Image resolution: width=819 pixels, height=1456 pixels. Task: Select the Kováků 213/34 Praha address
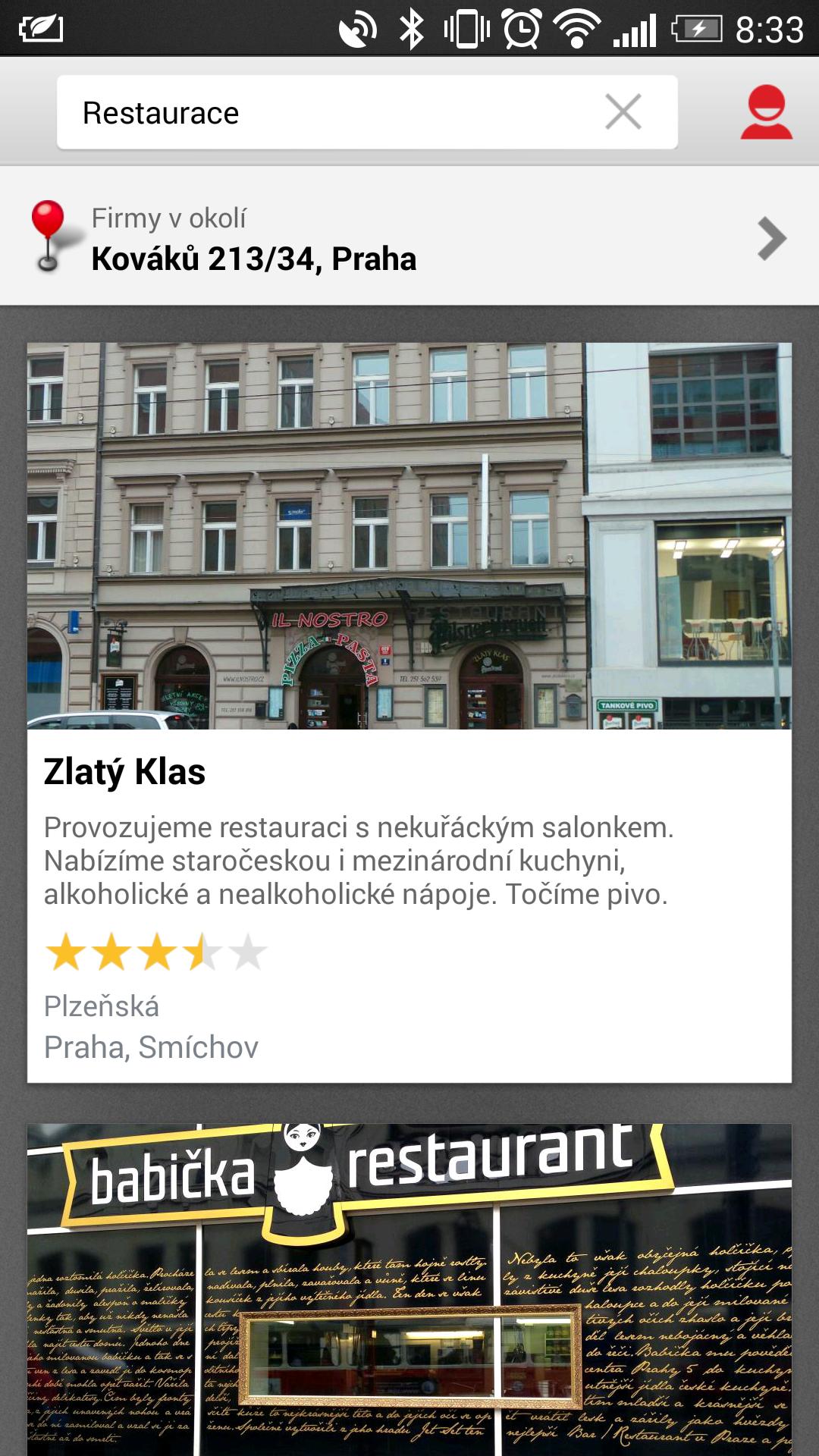tap(253, 259)
